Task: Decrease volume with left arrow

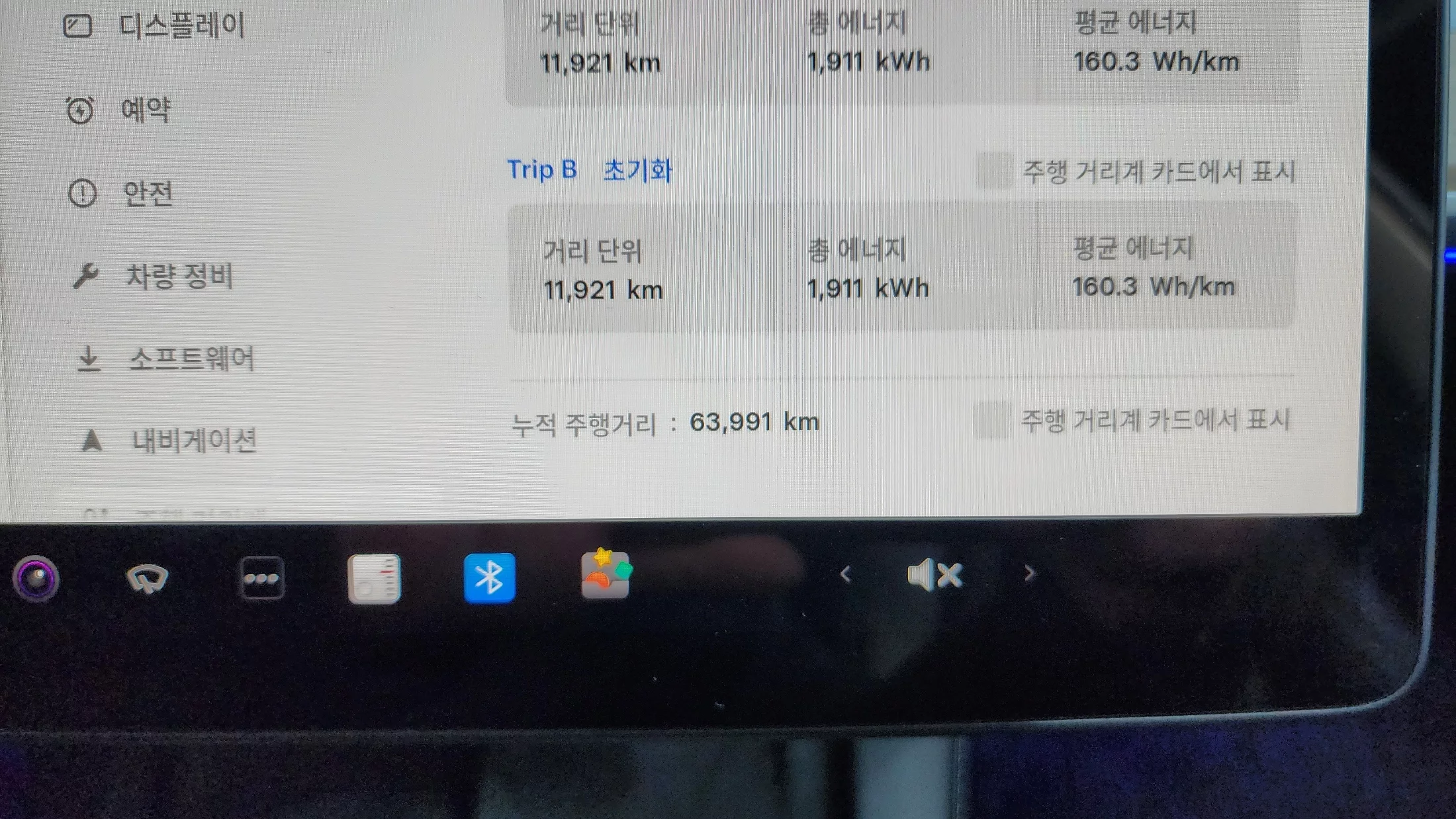Action: [x=845, y=574]
